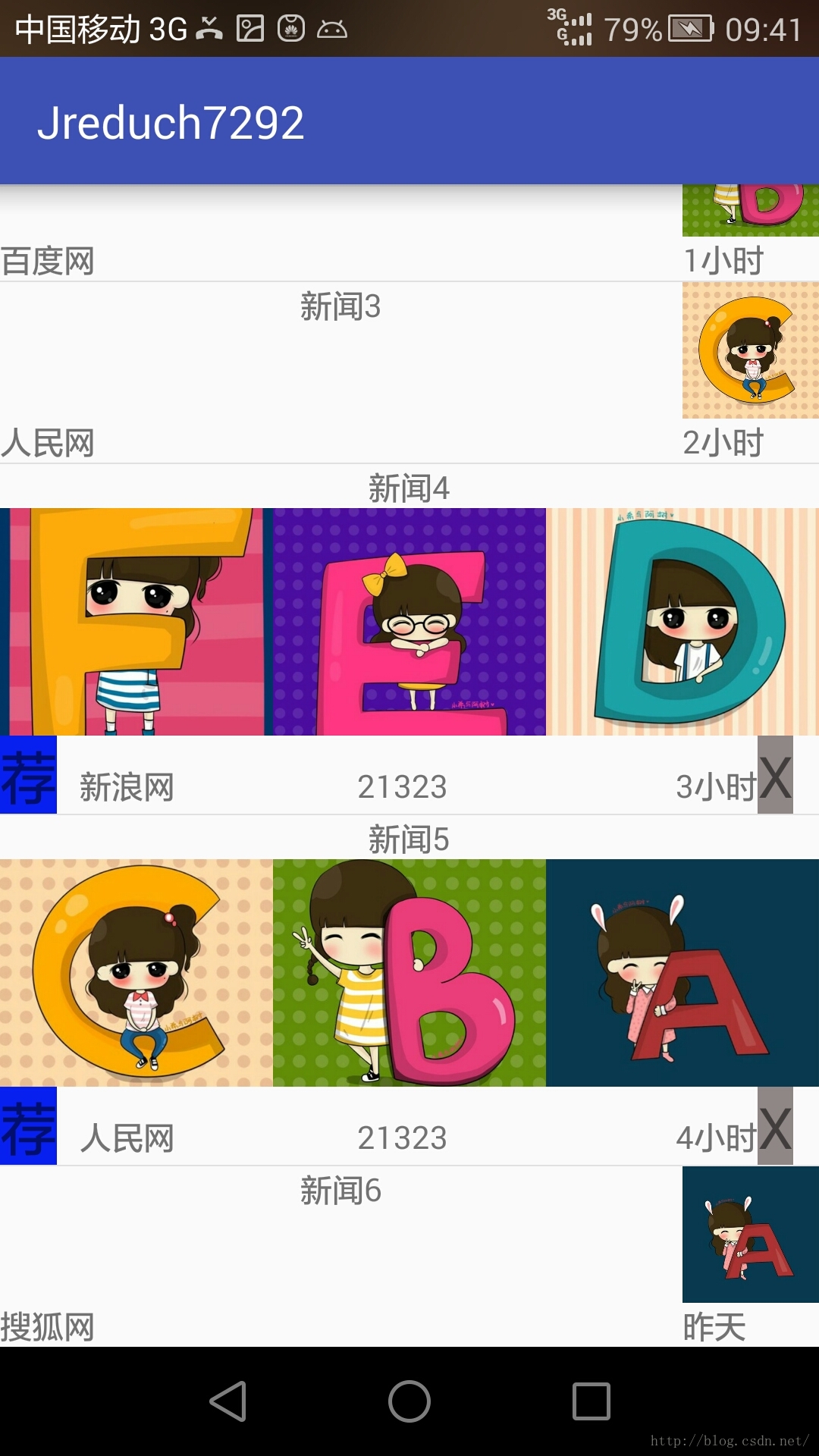Open the 新闻4 news item
The width and height of the screenshot is (819, 1456).
pos(409,488)
